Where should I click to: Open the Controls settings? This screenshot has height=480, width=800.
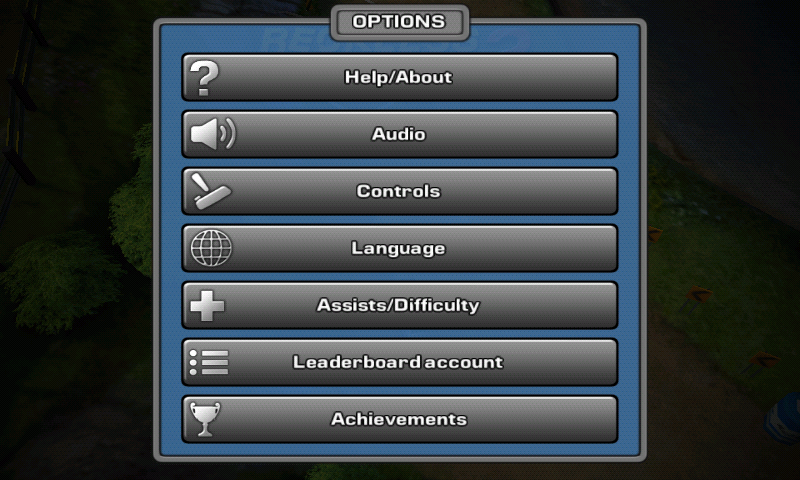click(399, 191)
